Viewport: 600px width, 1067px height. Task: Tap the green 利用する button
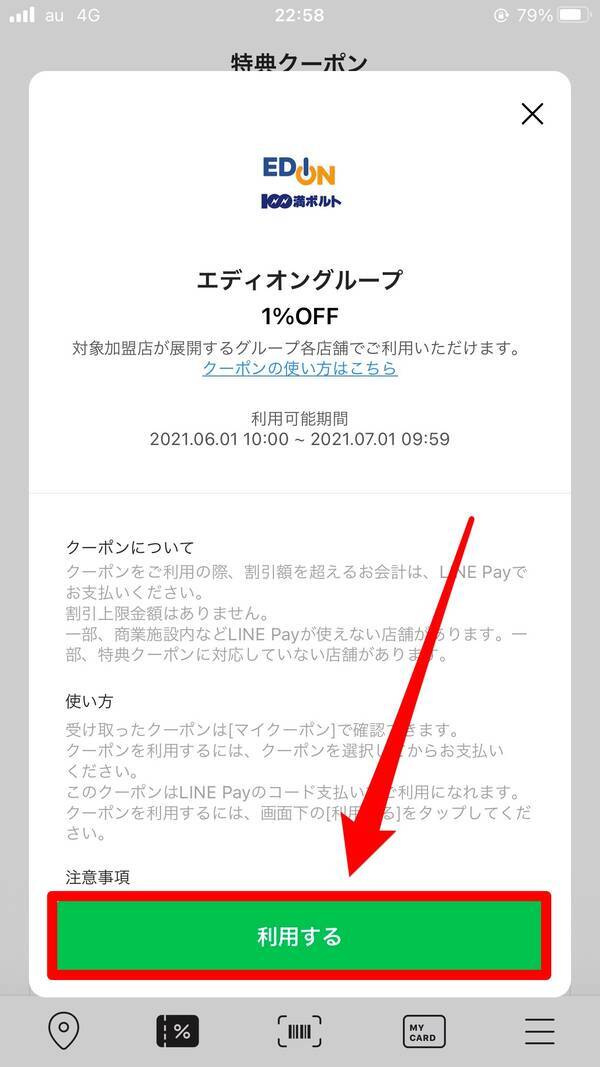click(299, 937)
